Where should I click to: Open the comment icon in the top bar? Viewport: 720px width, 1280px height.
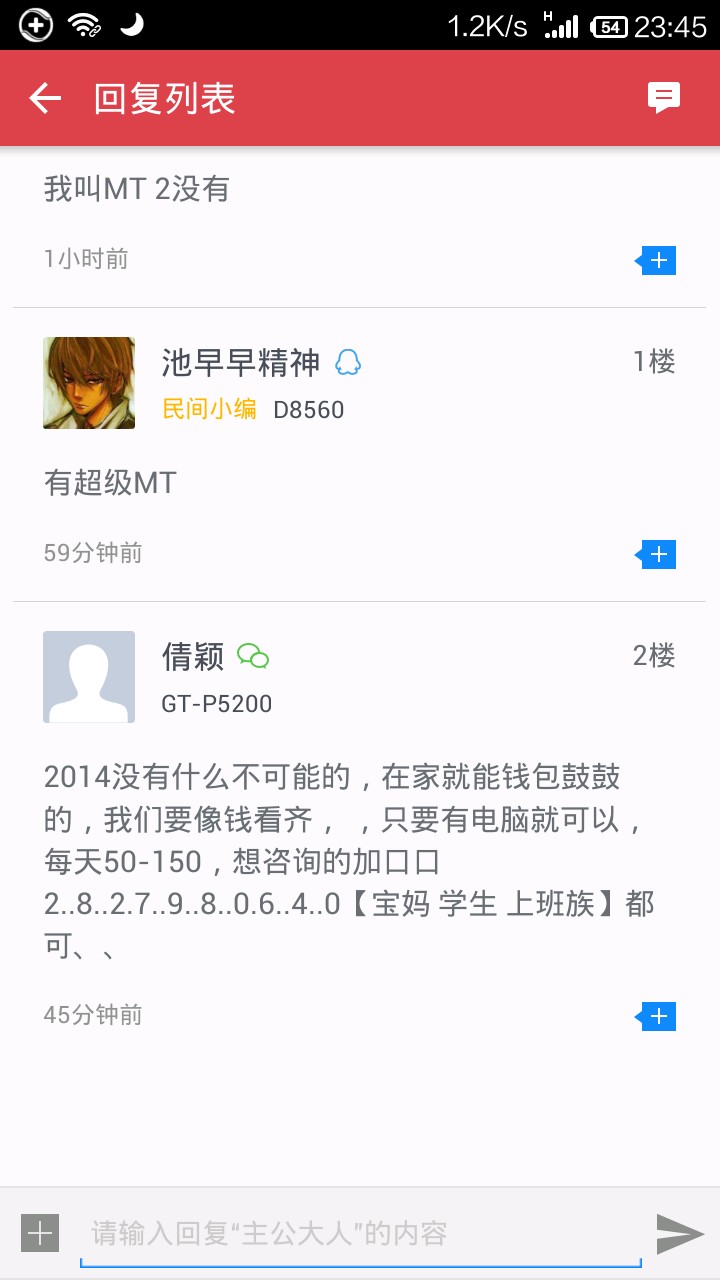[x=663, y=97]
